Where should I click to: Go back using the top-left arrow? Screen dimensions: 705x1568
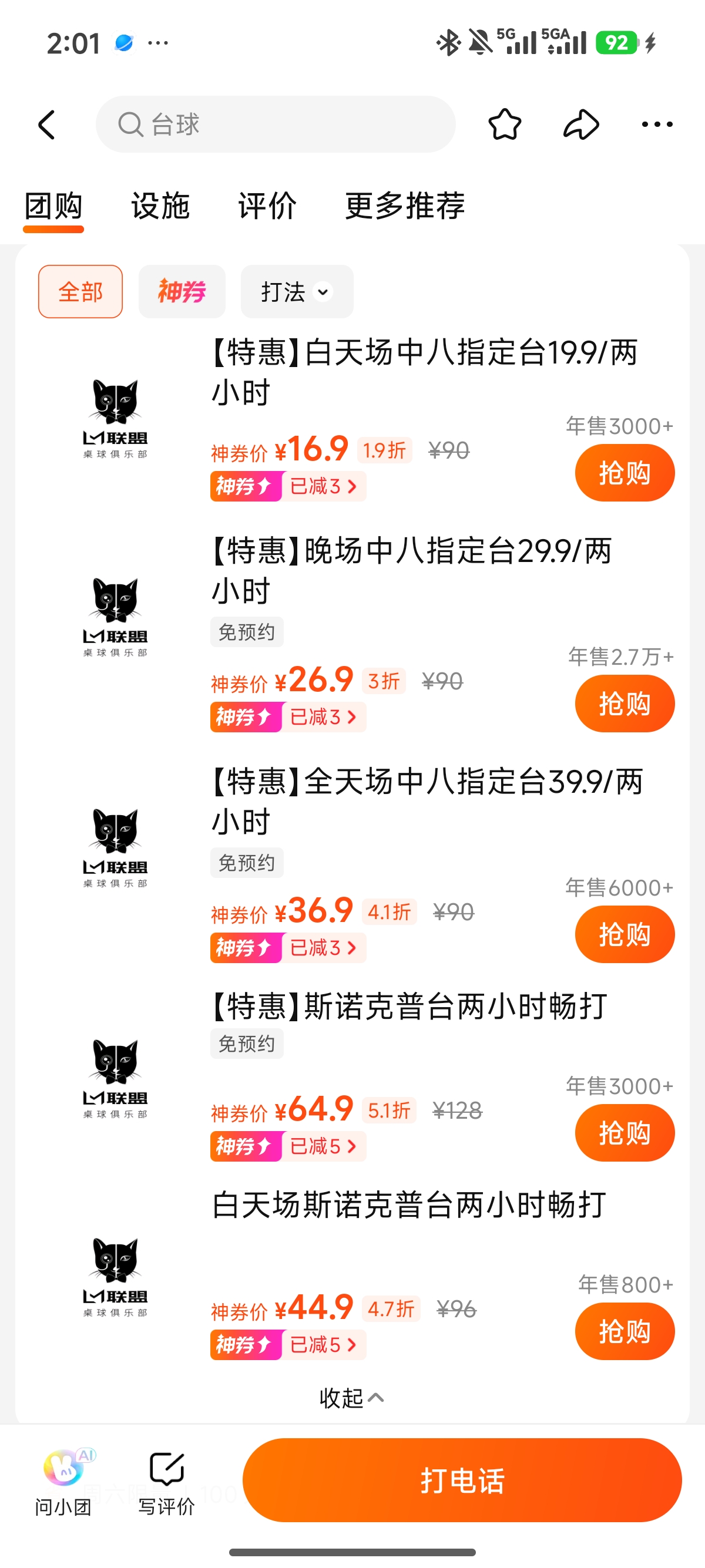pos(47,125)
